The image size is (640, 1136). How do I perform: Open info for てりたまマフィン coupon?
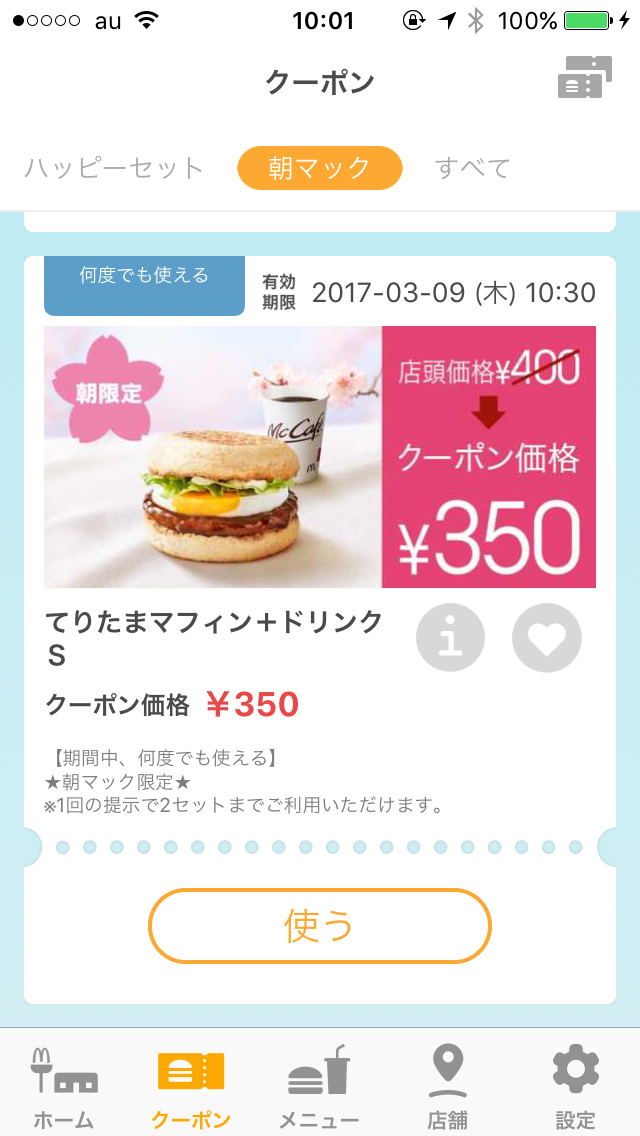pos(450,638)
